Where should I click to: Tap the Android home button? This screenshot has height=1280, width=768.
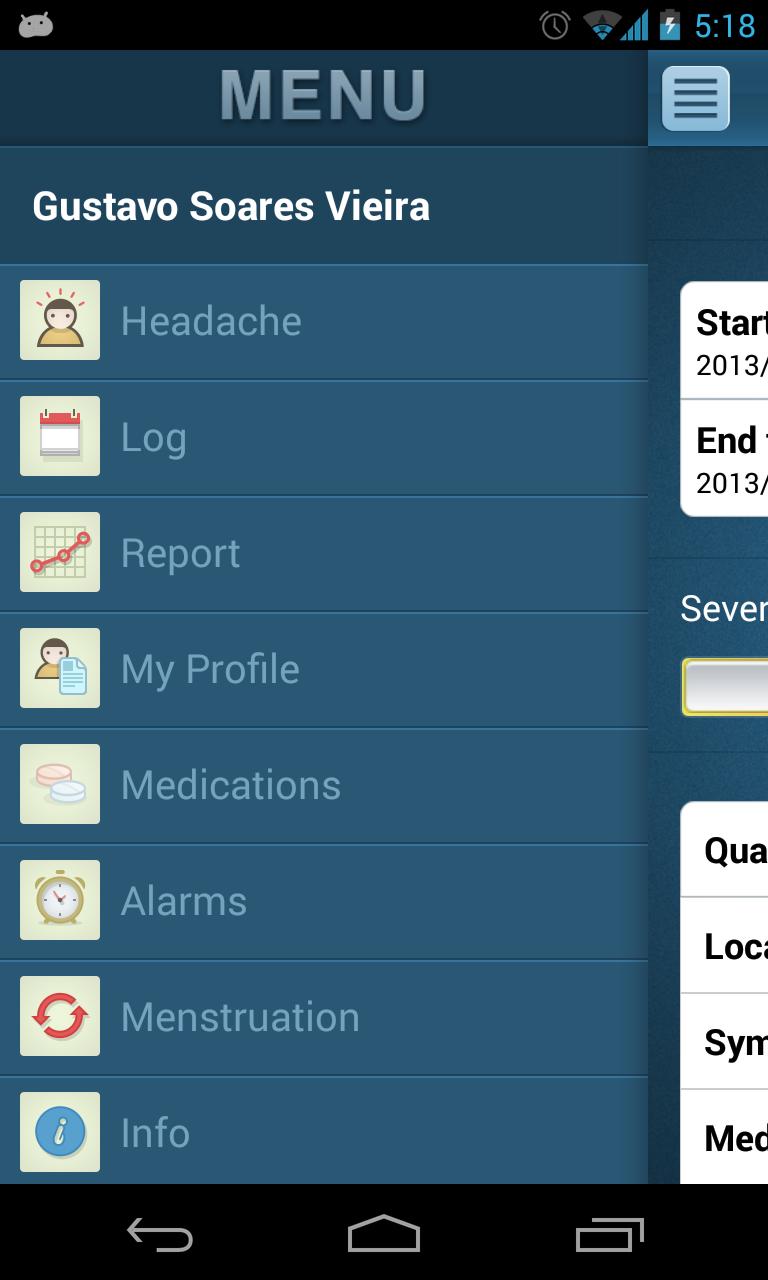pyautogui.click(x=384, y=1237)
